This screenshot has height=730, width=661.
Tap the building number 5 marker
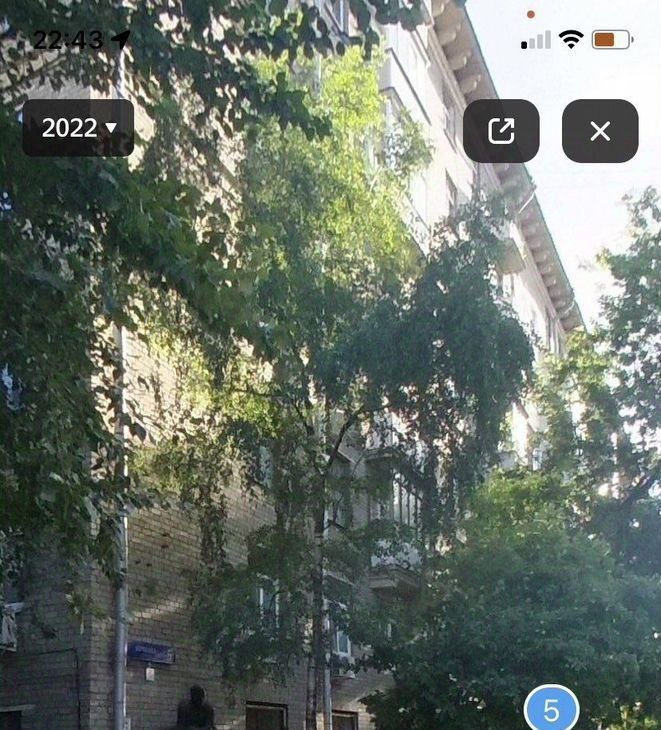coord(551,710)
